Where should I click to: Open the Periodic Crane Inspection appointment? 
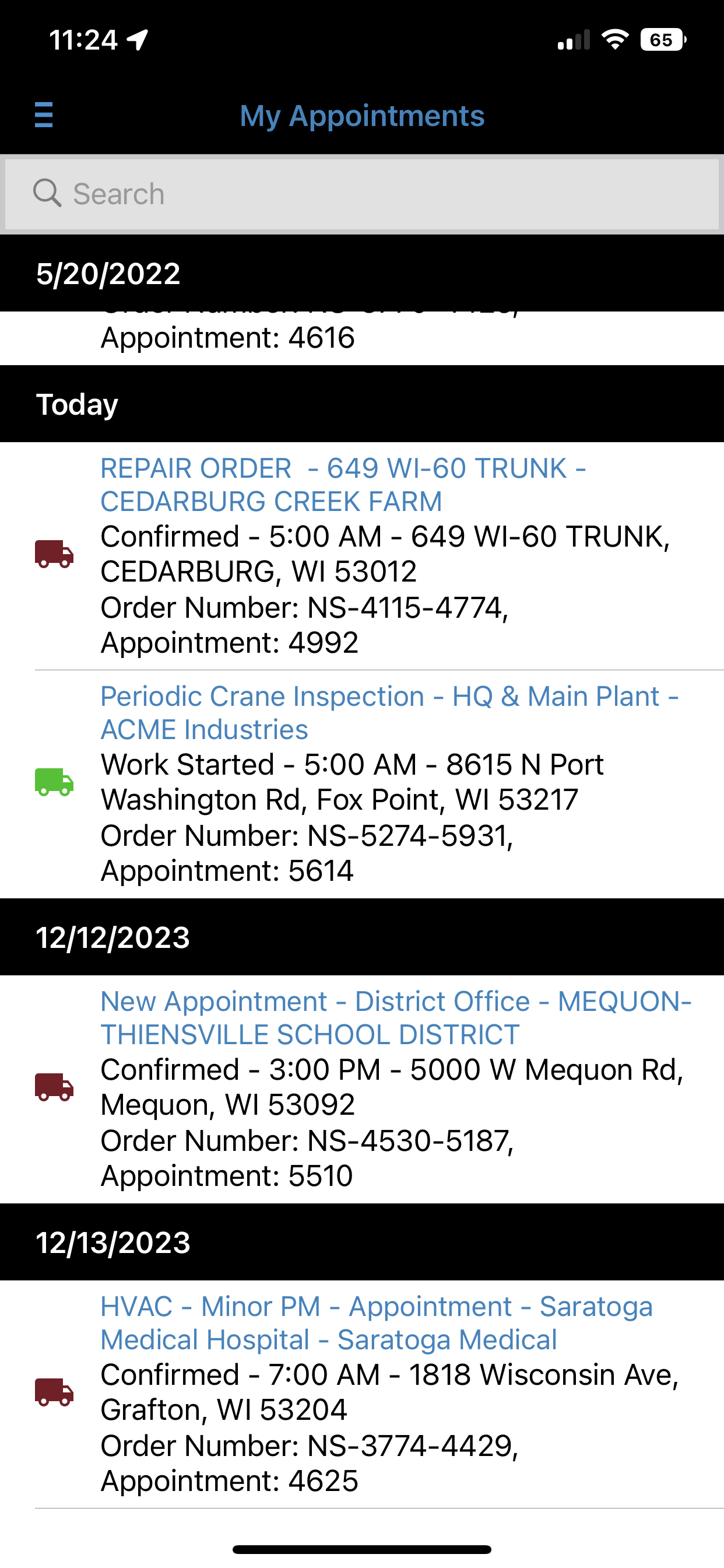(x=362, y=784)
